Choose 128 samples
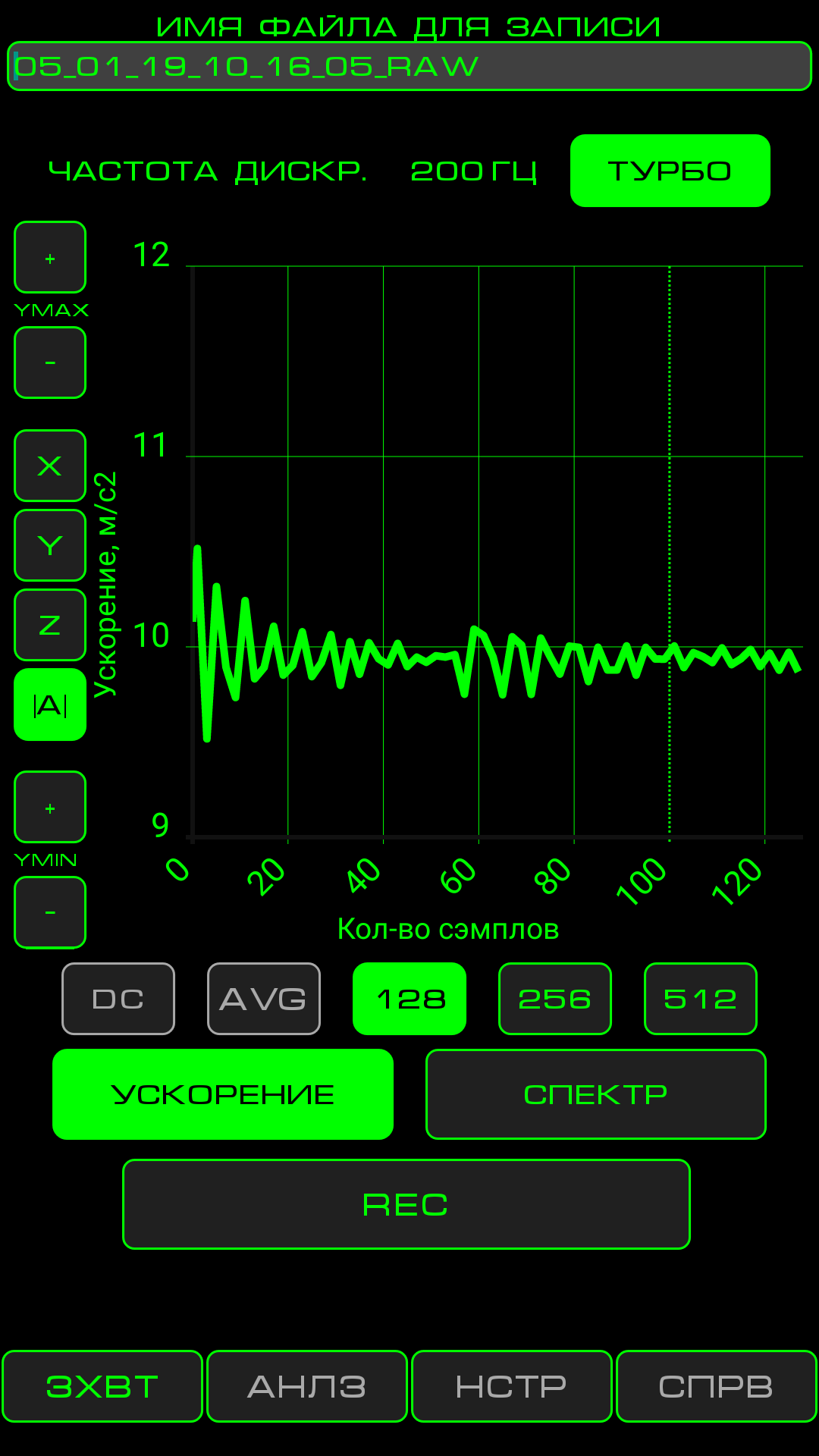819x1456 pixels. 409,999
